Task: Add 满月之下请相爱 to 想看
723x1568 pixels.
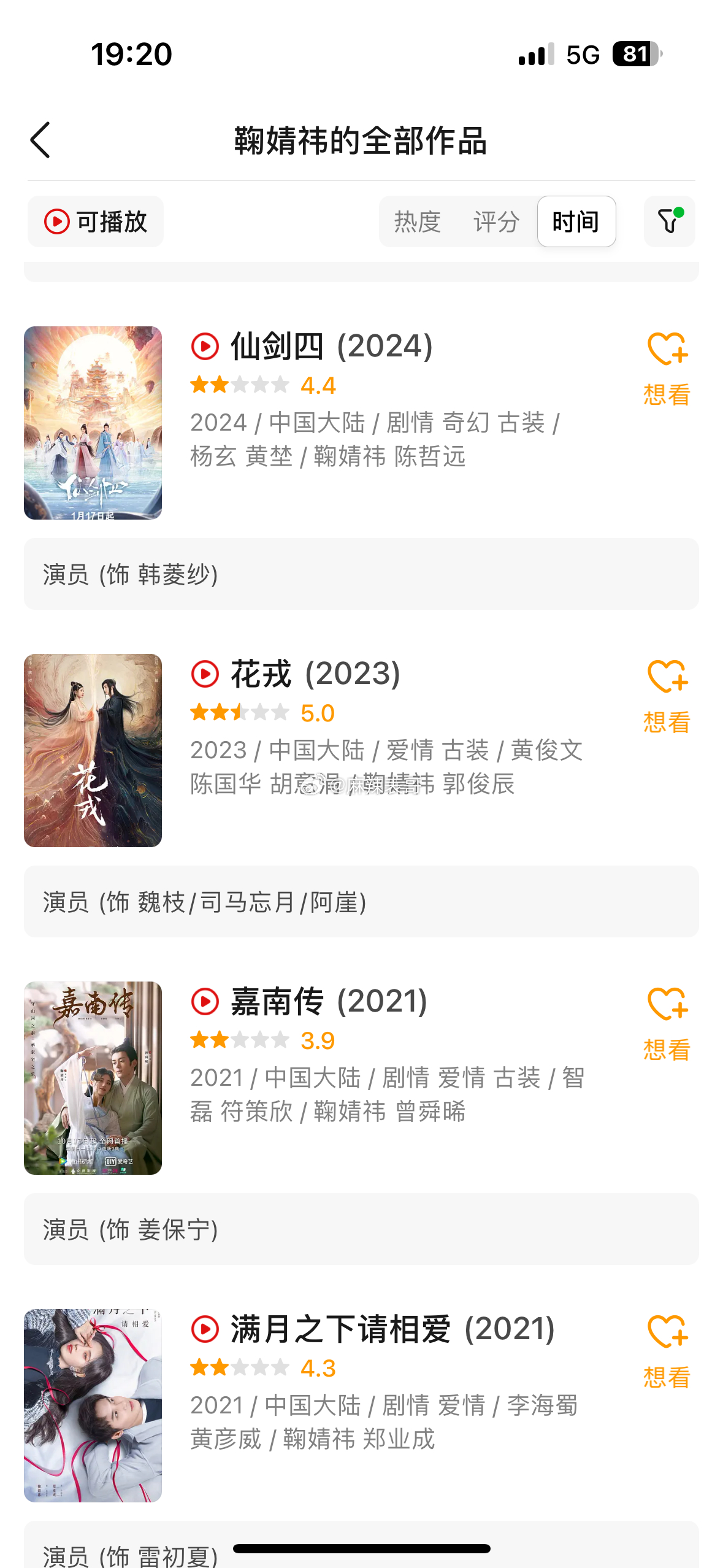Action: click(x=667, y=1351)
